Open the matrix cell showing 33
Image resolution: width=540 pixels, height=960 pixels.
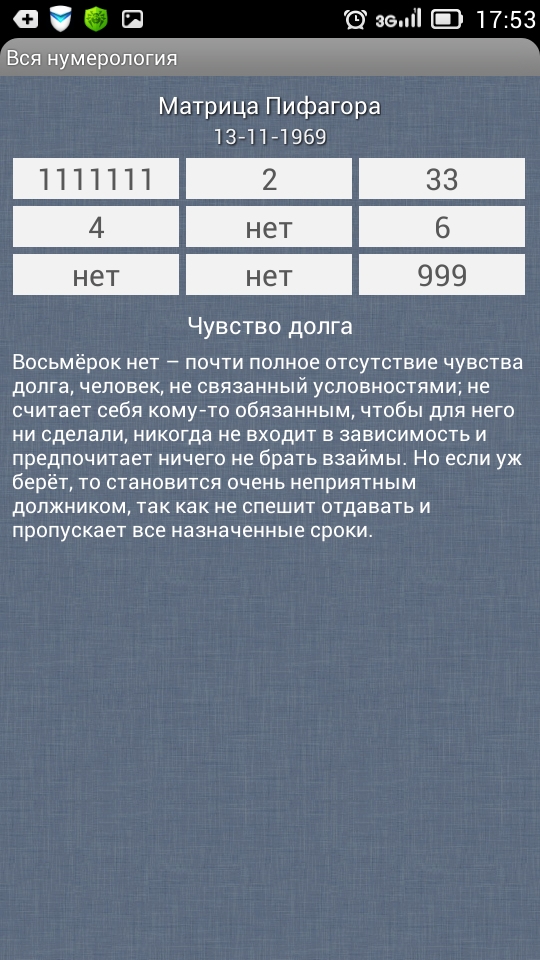click(x=441, y=179)
